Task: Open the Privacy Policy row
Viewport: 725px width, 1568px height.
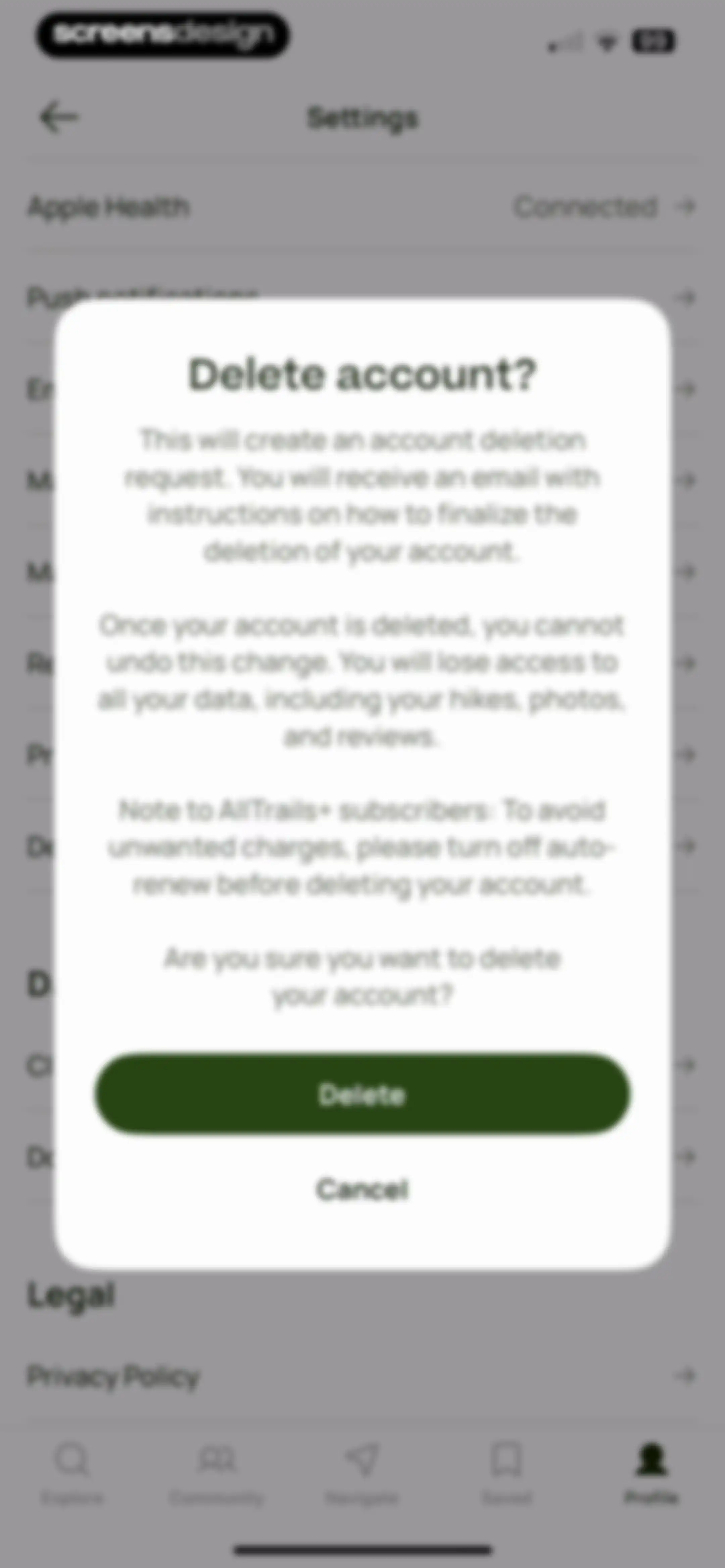Action: click(362, 1376)
